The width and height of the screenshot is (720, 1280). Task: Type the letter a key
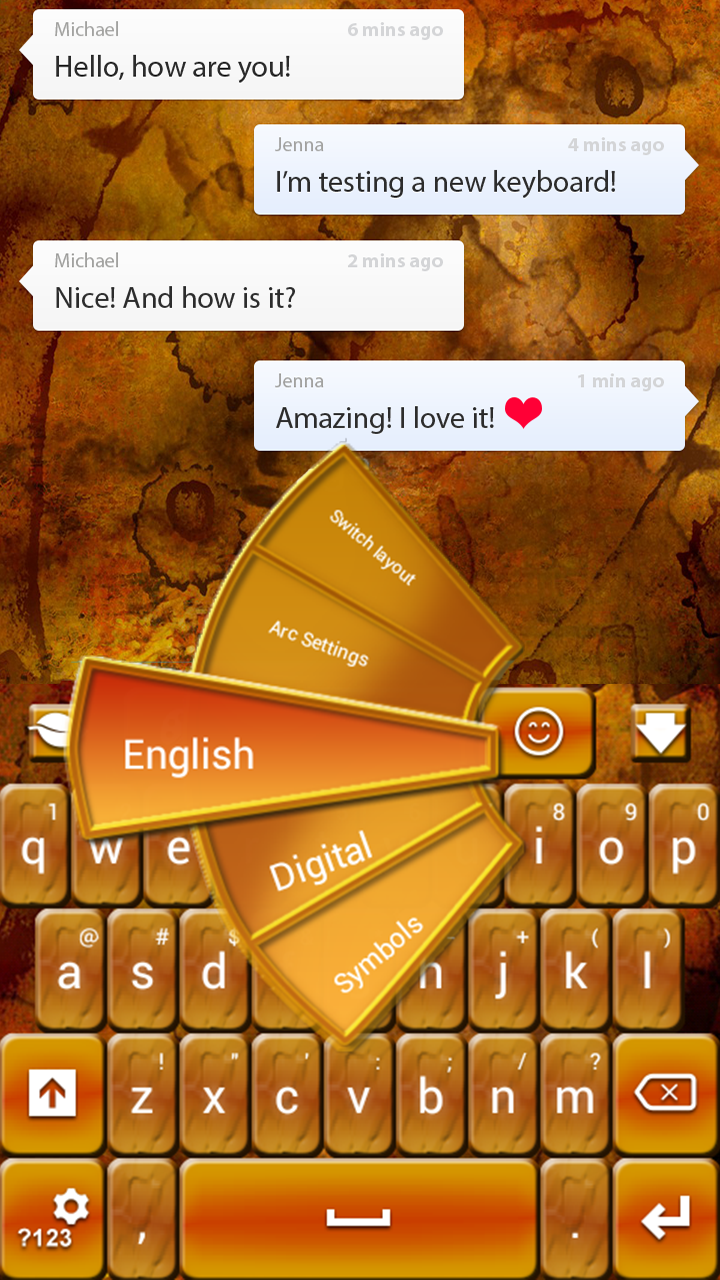(70, 970)
